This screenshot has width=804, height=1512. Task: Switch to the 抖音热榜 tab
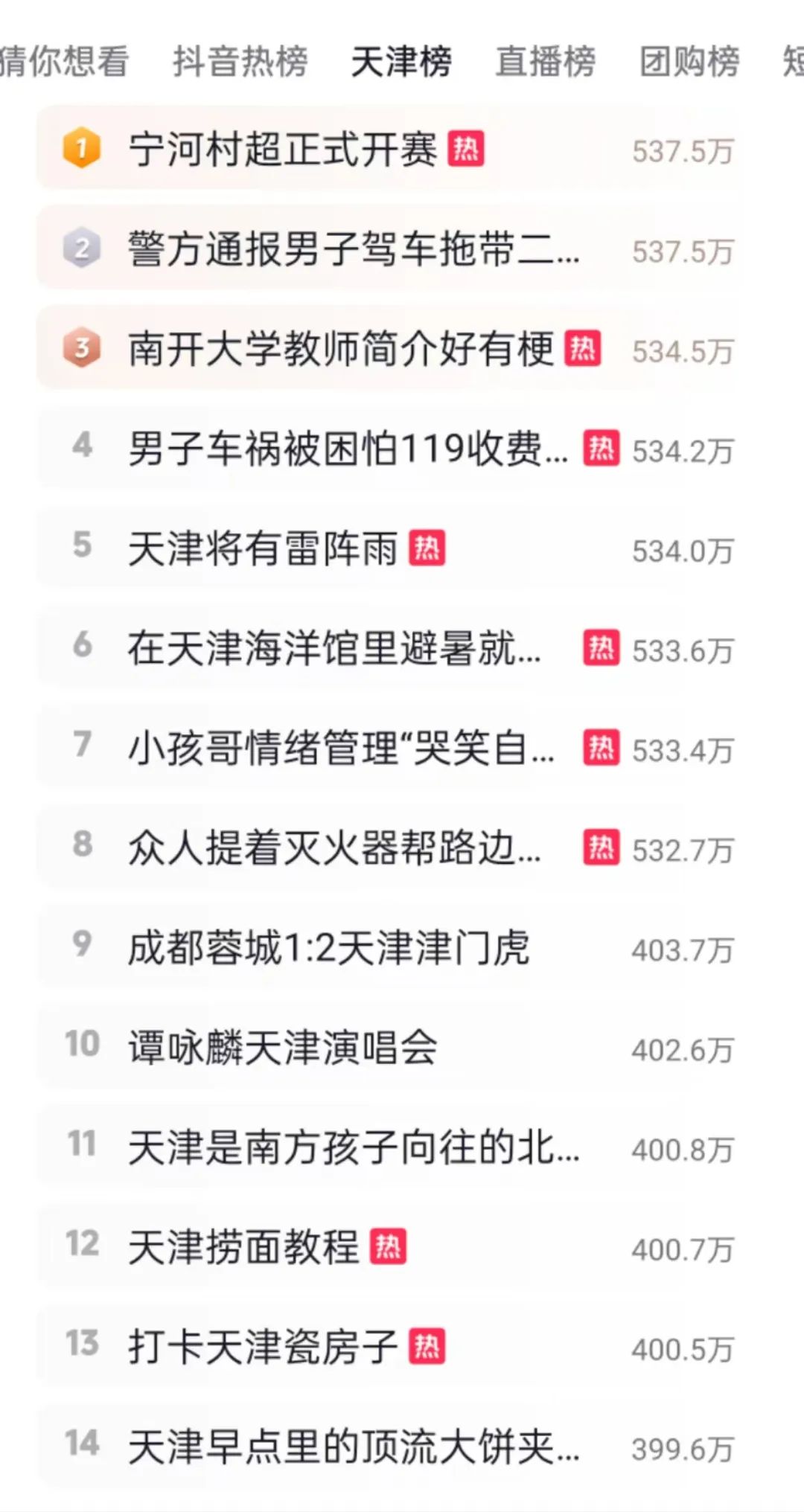[x=240, y=61]
